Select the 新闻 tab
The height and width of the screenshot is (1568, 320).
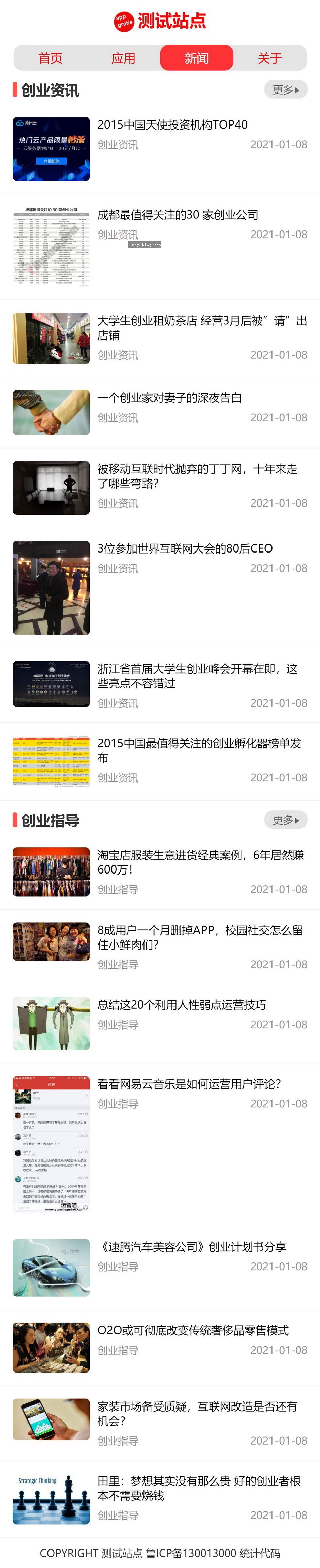(x=196, y=59)
